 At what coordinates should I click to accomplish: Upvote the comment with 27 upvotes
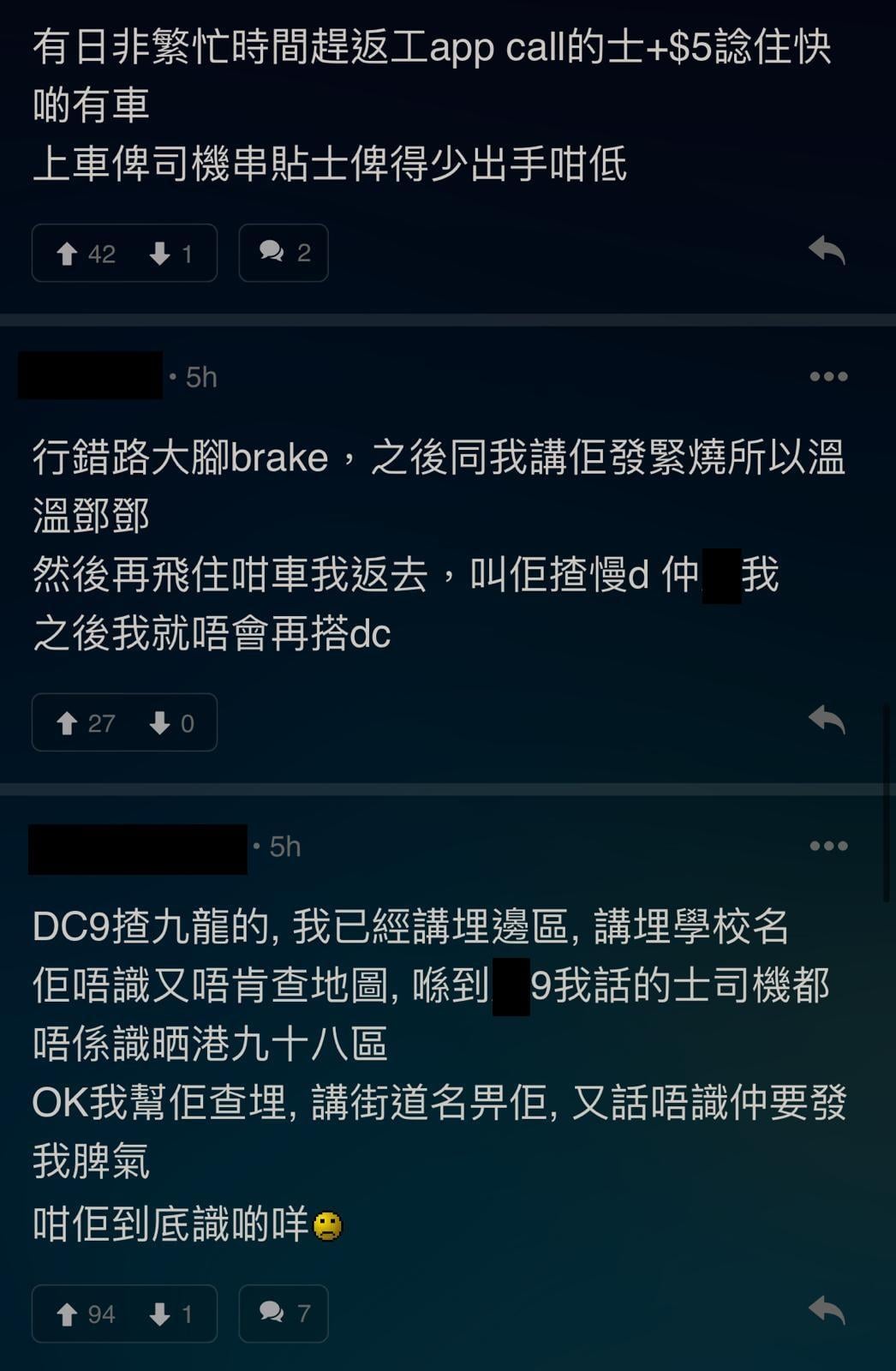coord(84,723)
